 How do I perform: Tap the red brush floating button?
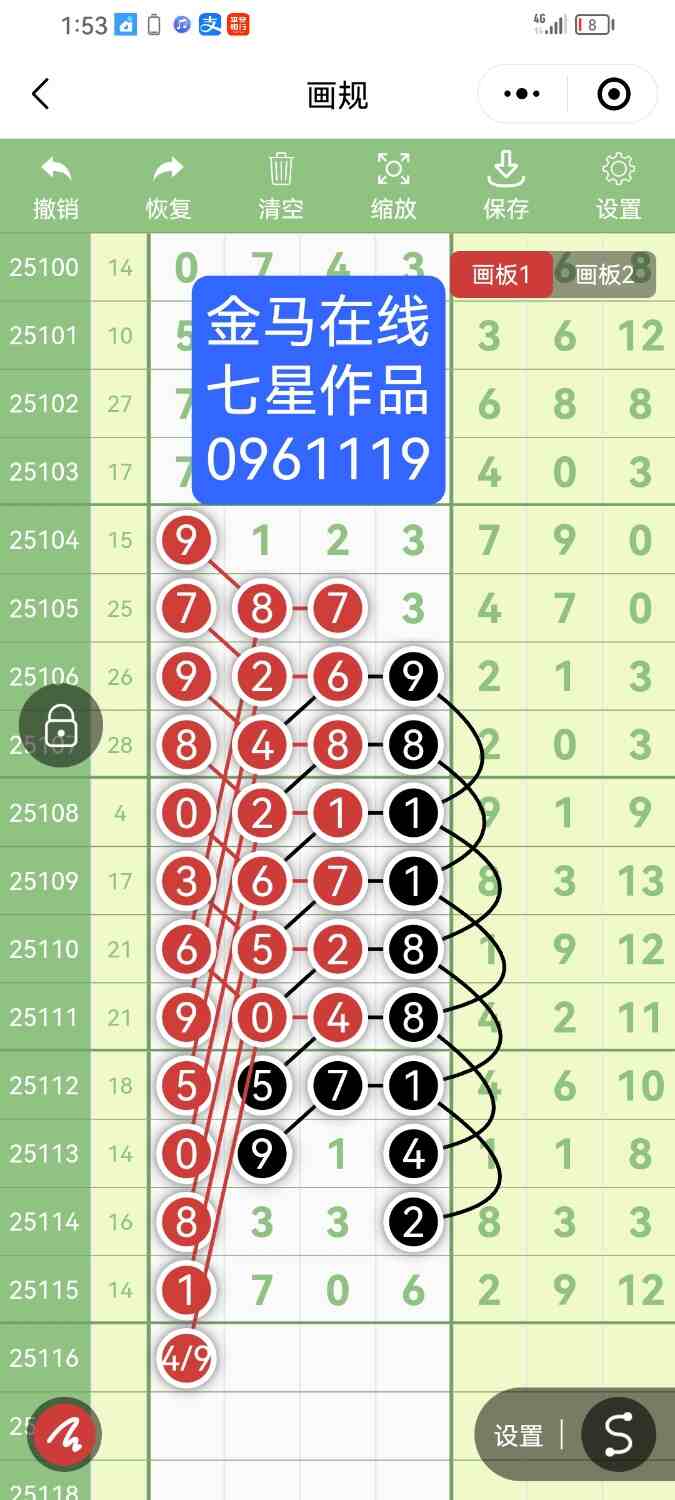[x=64, y=1435]
